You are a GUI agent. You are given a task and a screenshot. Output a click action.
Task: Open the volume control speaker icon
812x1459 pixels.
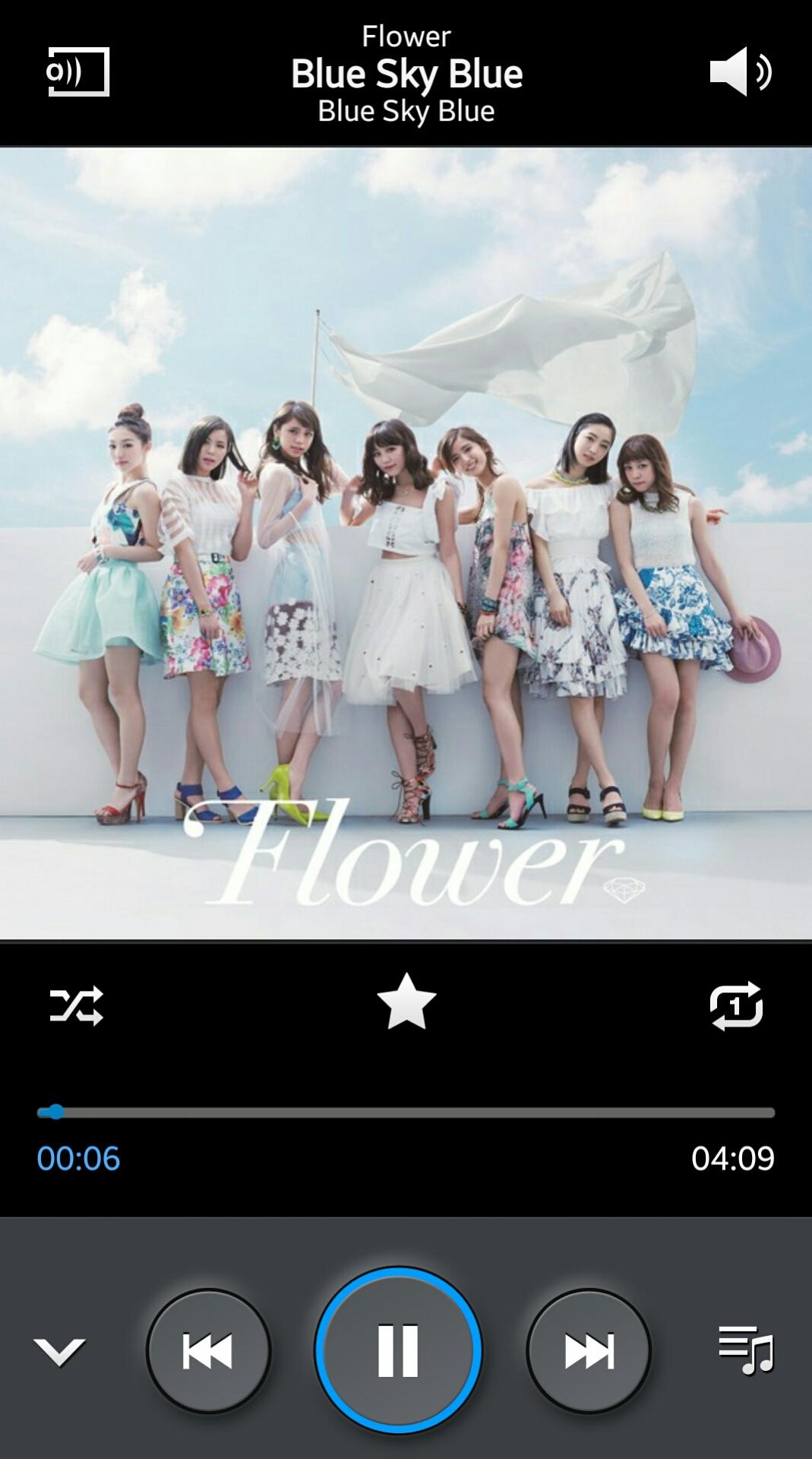coord(740,71)
